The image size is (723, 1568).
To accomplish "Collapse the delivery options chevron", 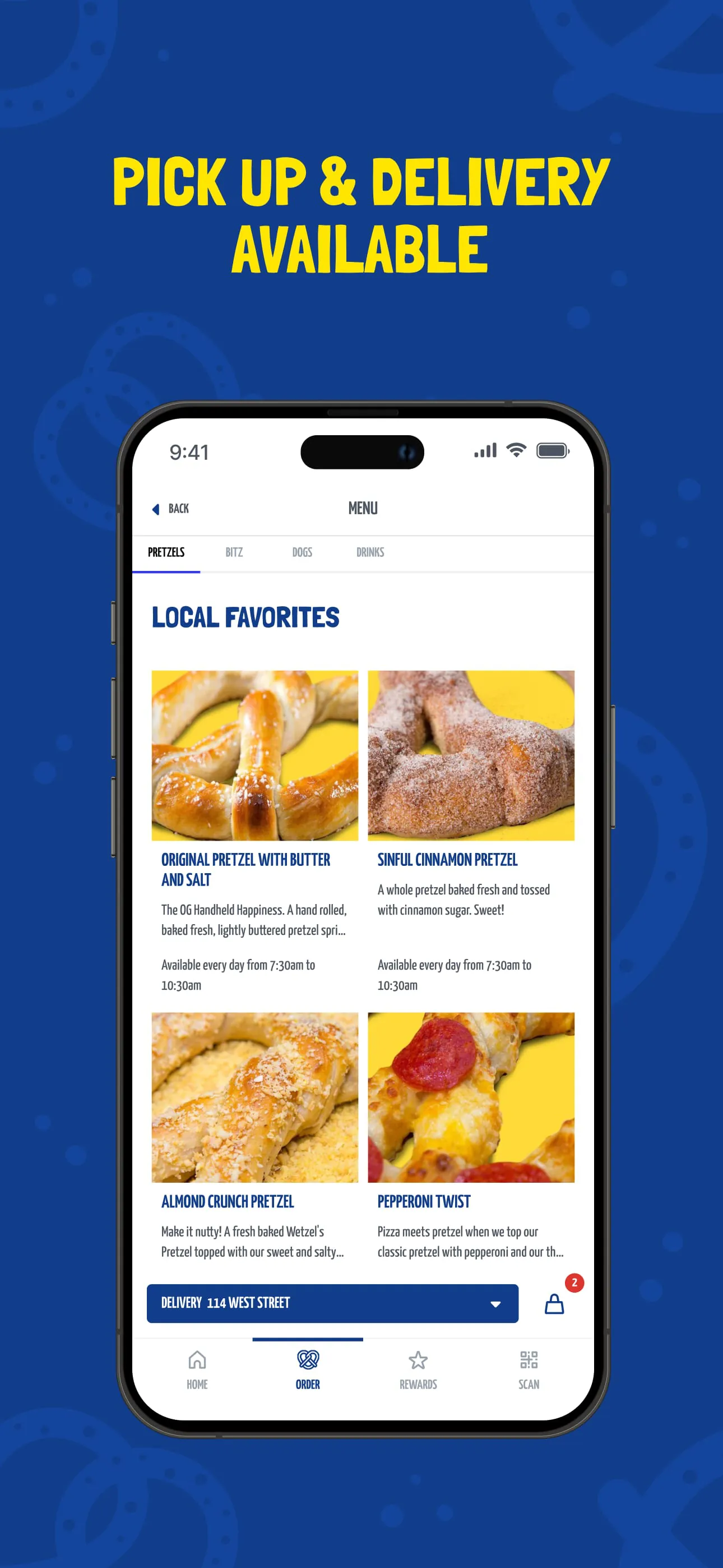I will (x=495, y=1303).
